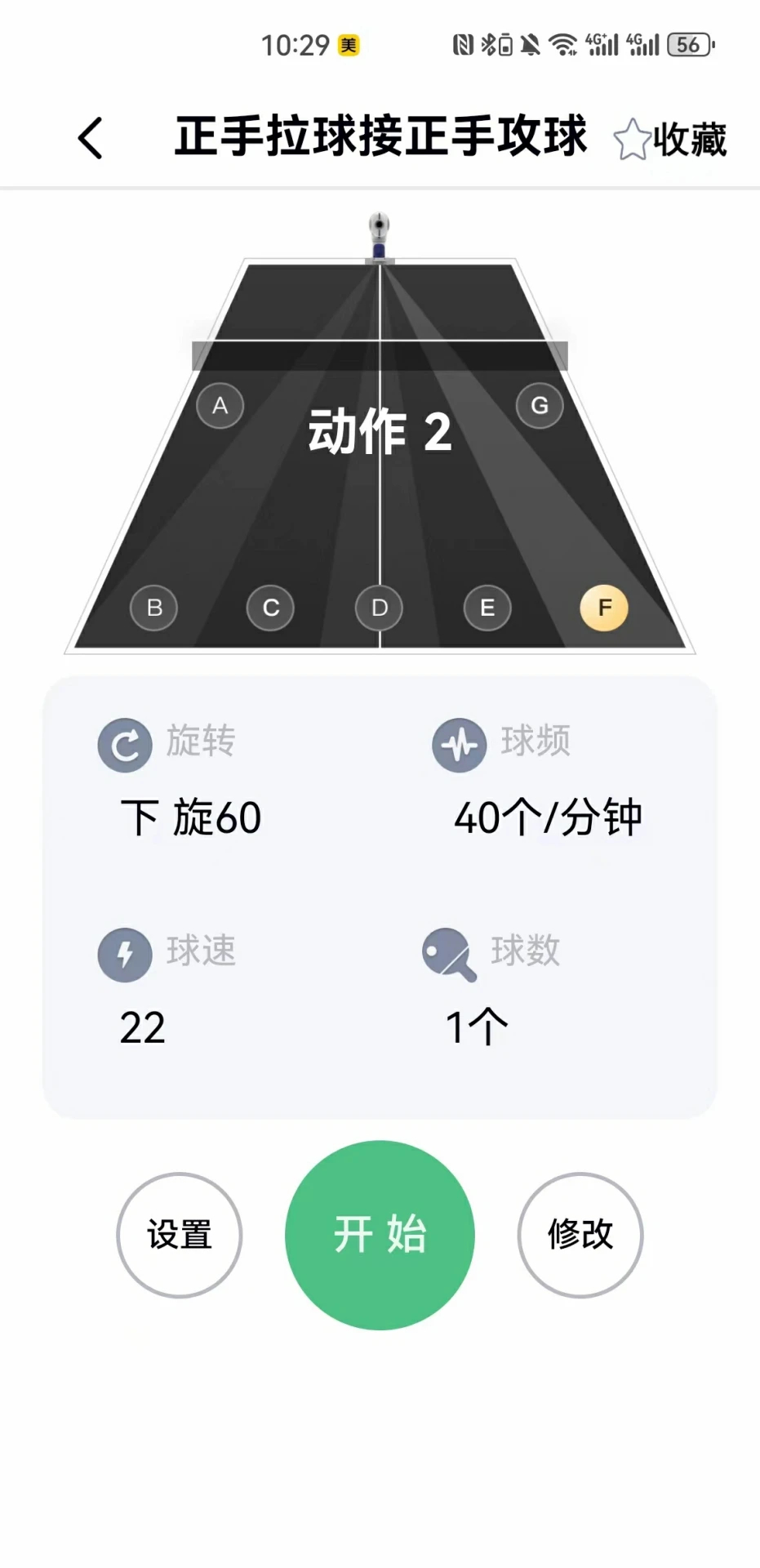Select landing zone G

coord(539,406)
